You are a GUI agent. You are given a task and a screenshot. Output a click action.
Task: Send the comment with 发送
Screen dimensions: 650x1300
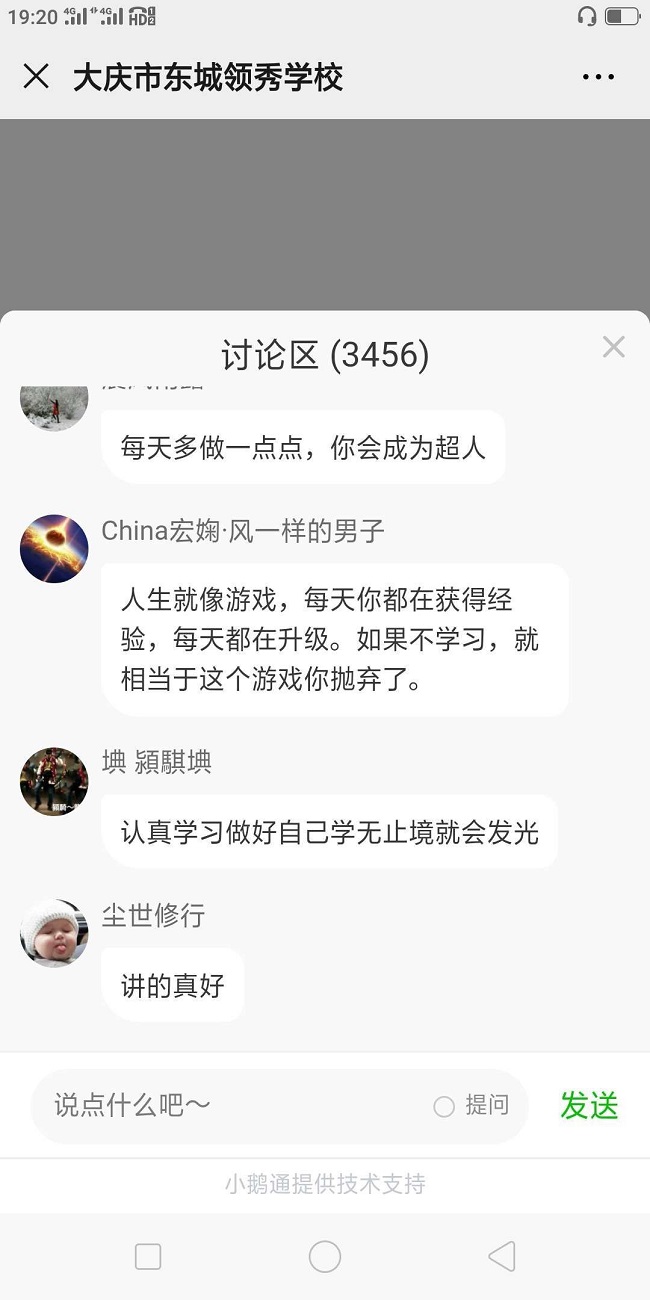coord(589,1105)
